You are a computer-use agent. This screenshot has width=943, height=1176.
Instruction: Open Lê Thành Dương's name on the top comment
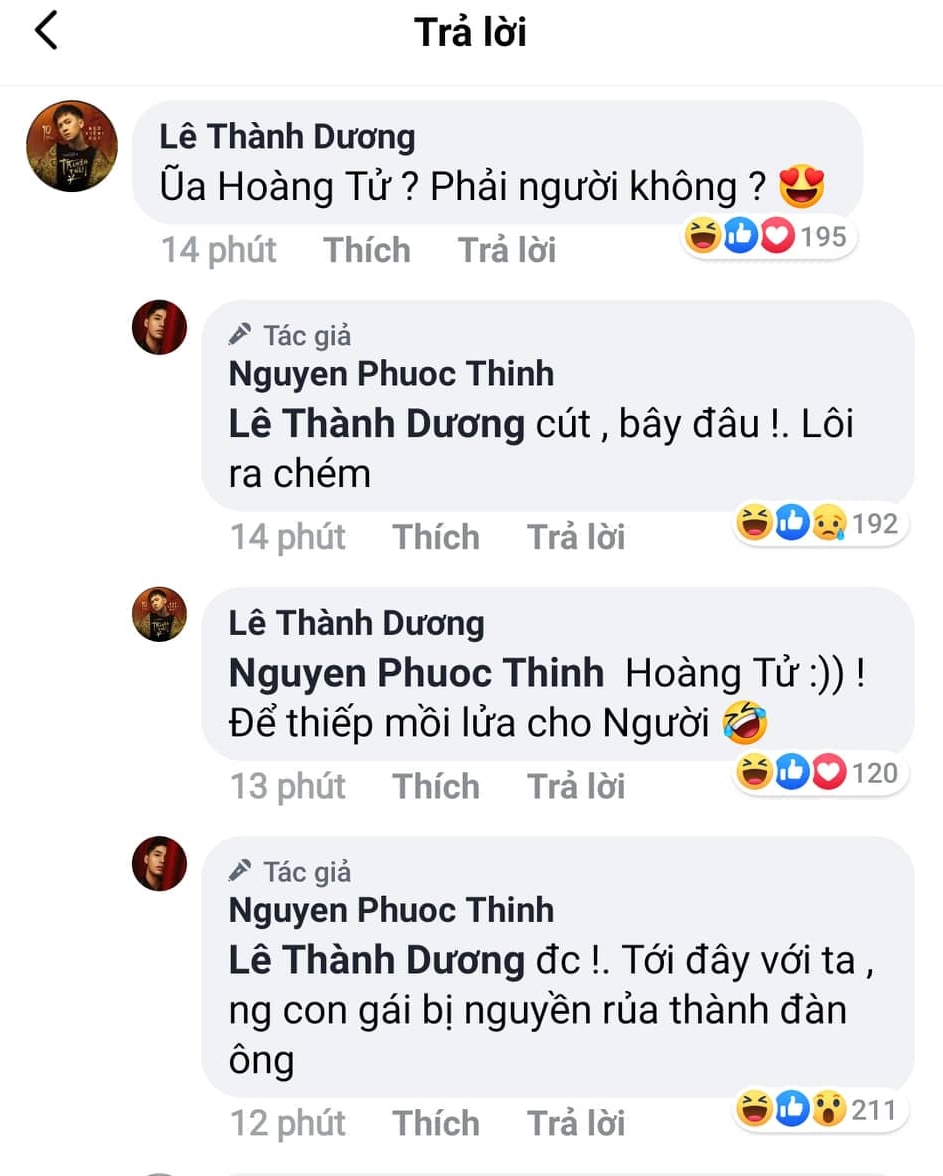coord(287,136)
